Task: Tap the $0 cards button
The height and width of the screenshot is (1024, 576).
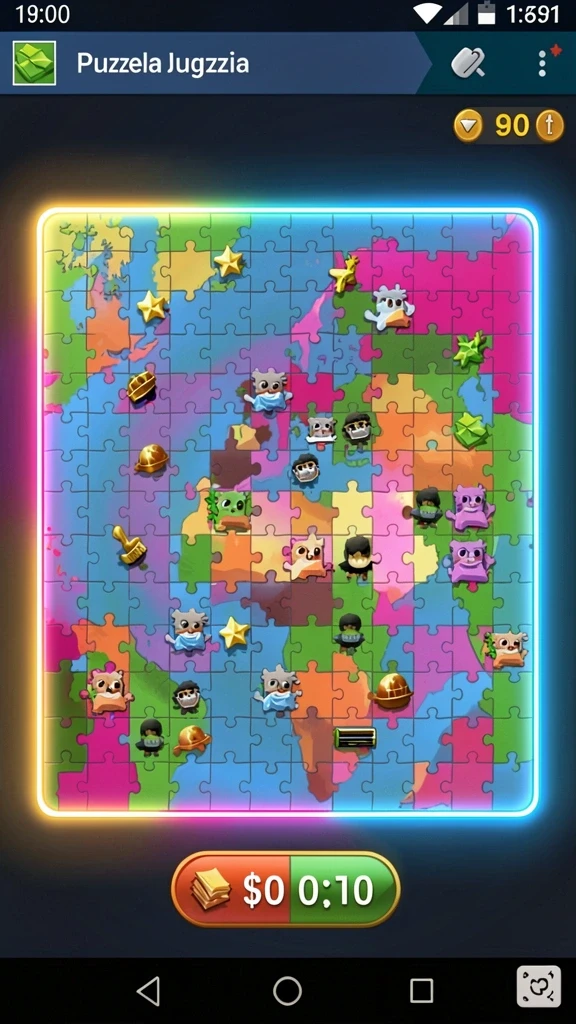Action: tap(231, 889)
